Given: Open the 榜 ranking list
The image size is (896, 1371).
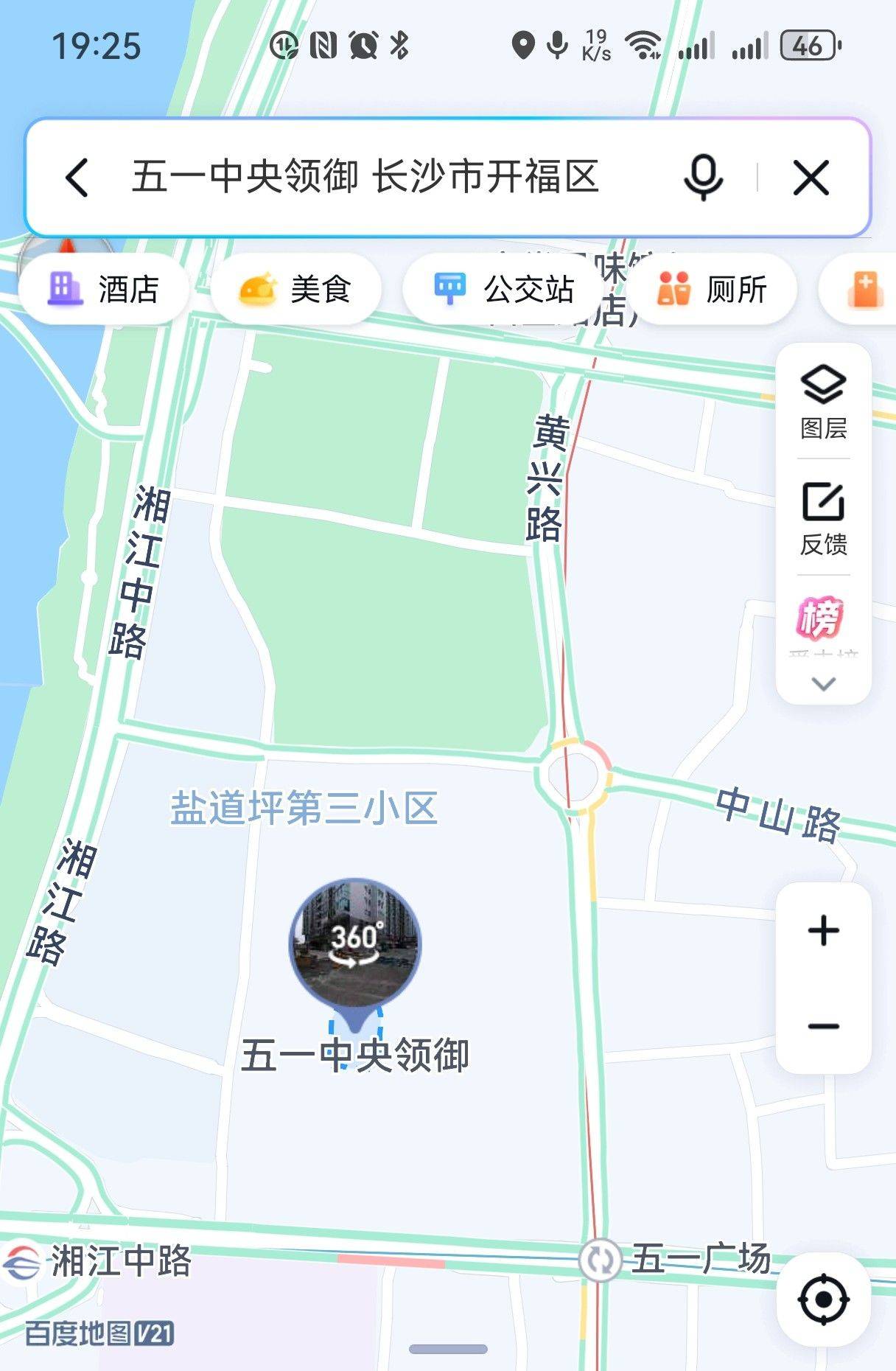Looking at the screenshot, I should 820,618.
